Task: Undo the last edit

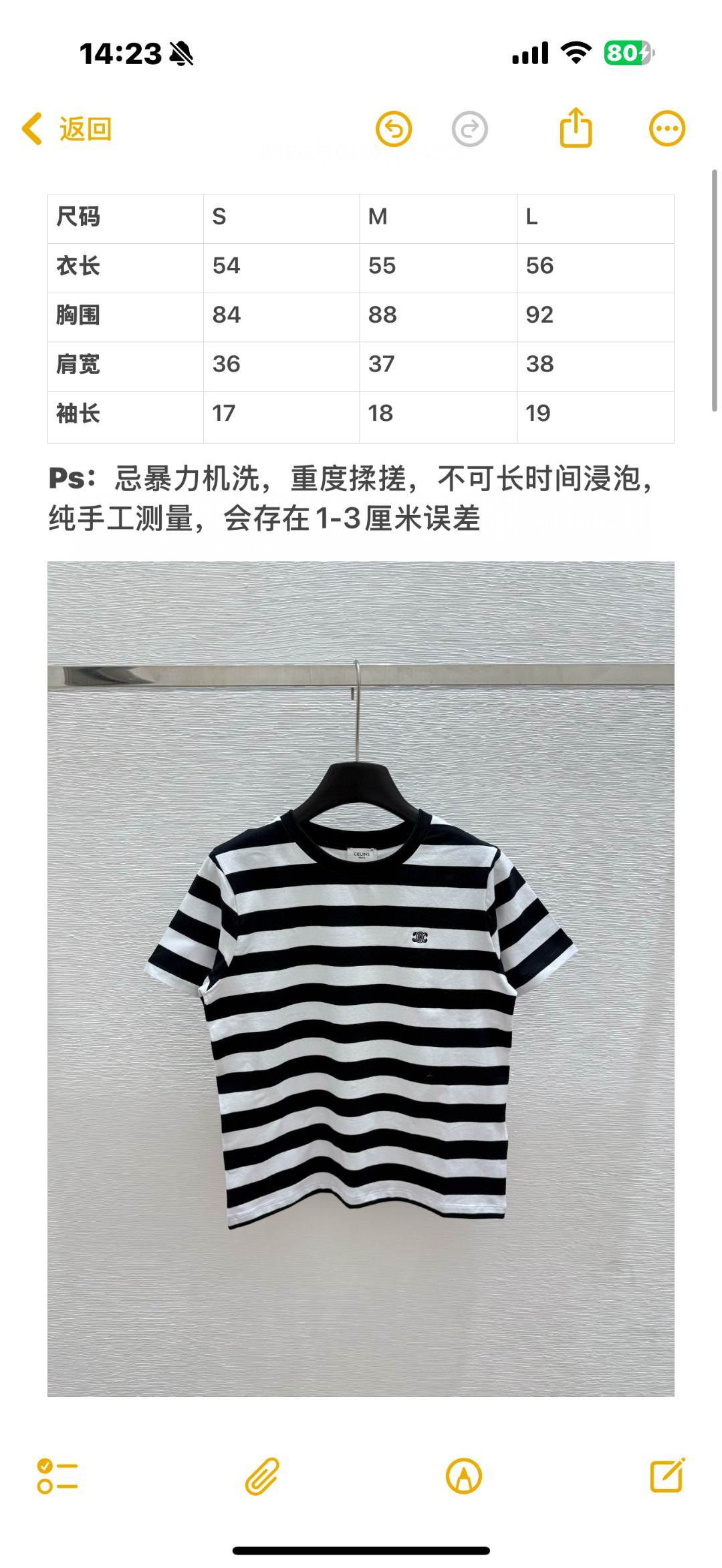Action: point(394,129)
